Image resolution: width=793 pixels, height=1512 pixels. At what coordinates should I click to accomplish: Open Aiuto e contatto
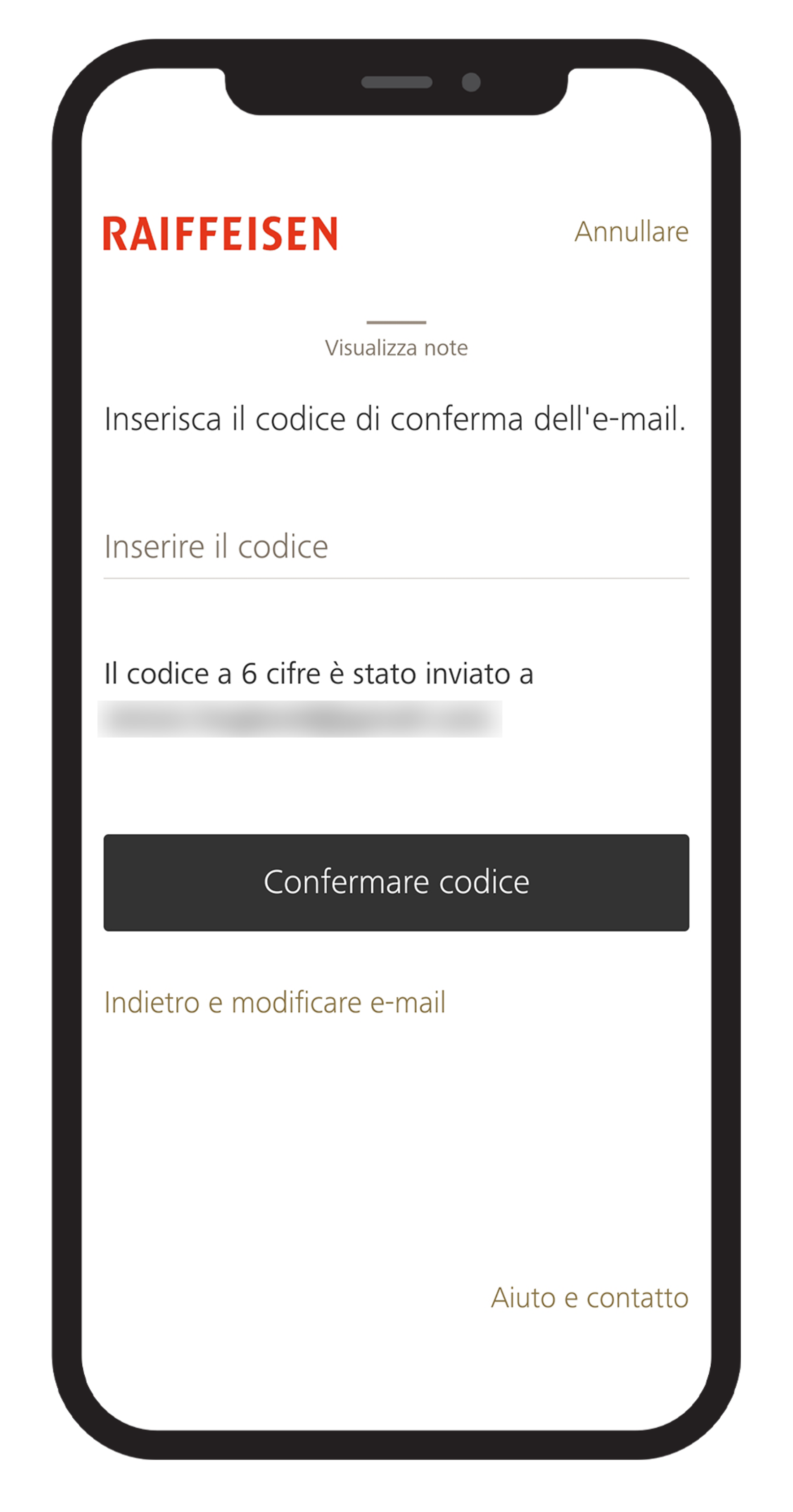click(x=589, y=1297)
